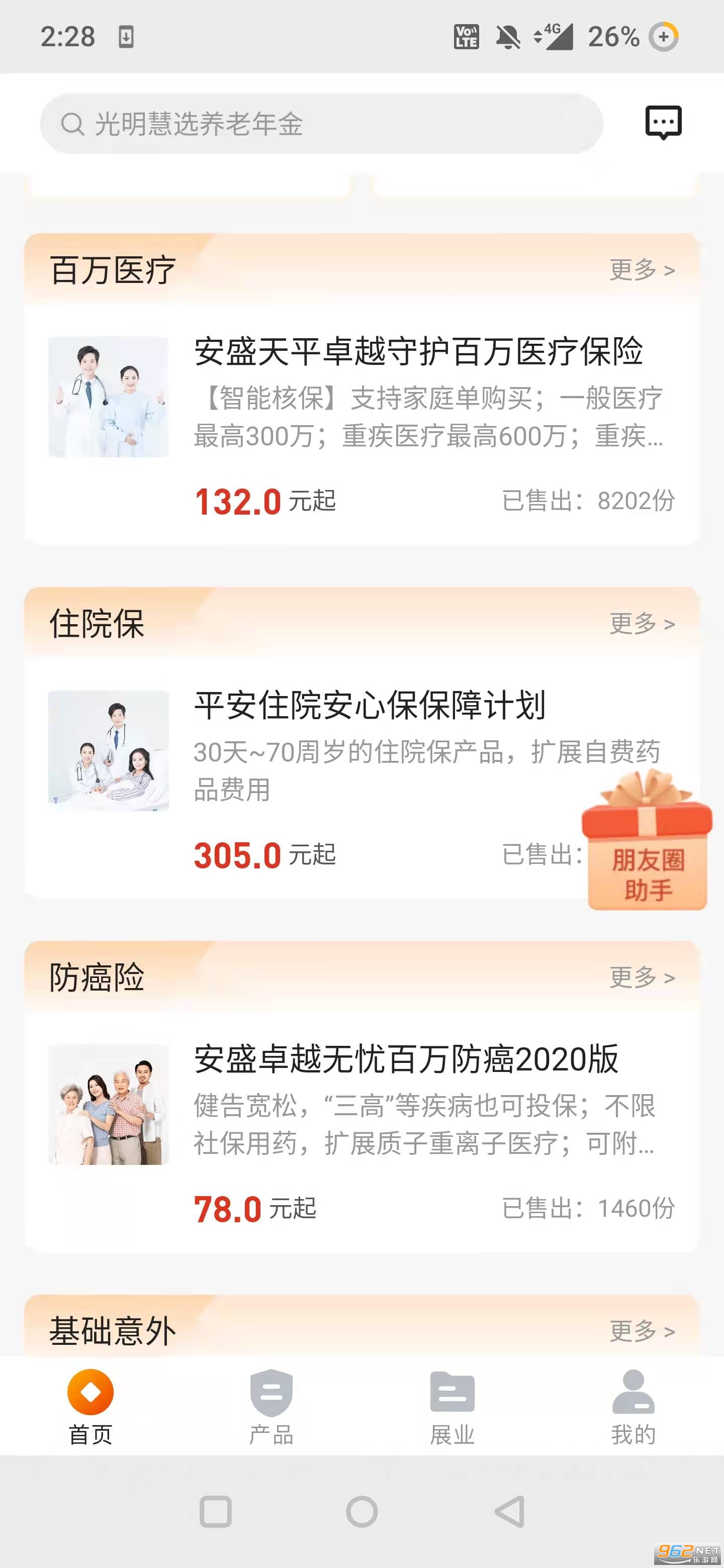This screenshot has height=1568, width=724.
Task: Open 安盛天平卓越守护百万医疗保险 product card
Action: 361,424
